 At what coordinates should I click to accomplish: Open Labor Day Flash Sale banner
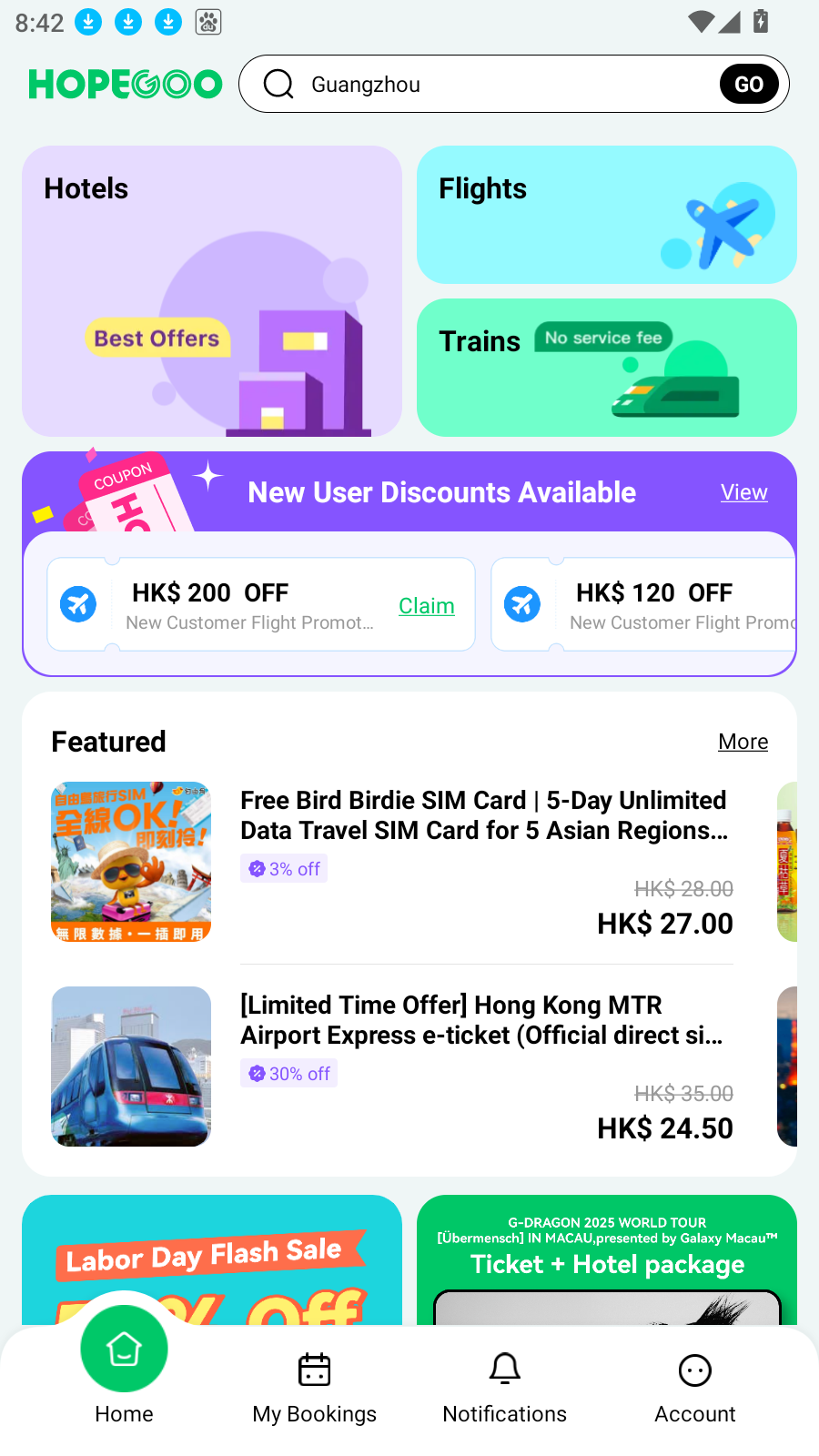(211, 1260)
